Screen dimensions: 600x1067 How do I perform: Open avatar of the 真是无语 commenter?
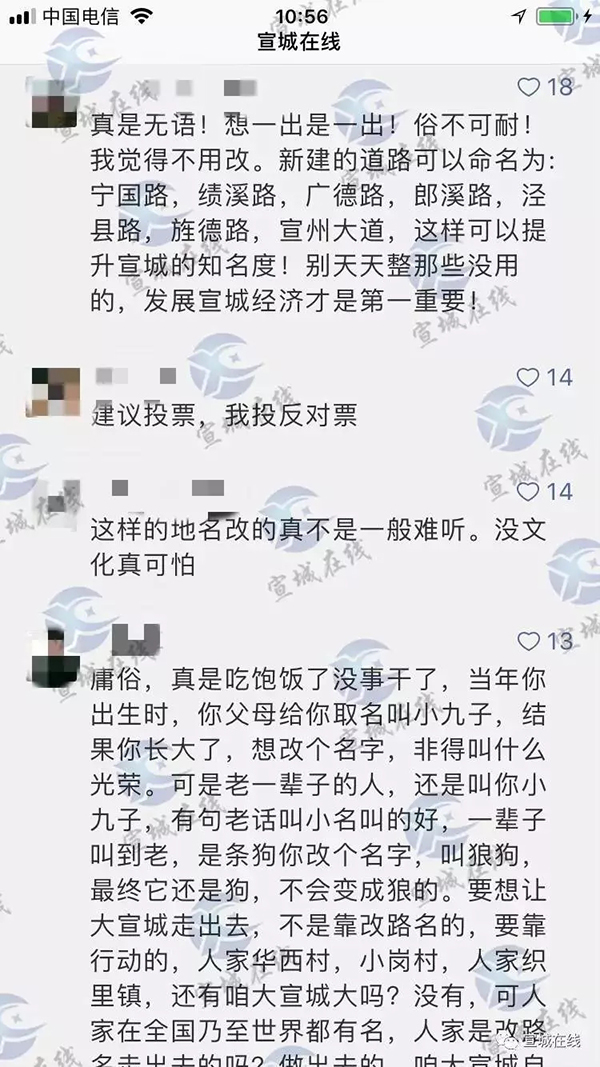tap(54, 103)
